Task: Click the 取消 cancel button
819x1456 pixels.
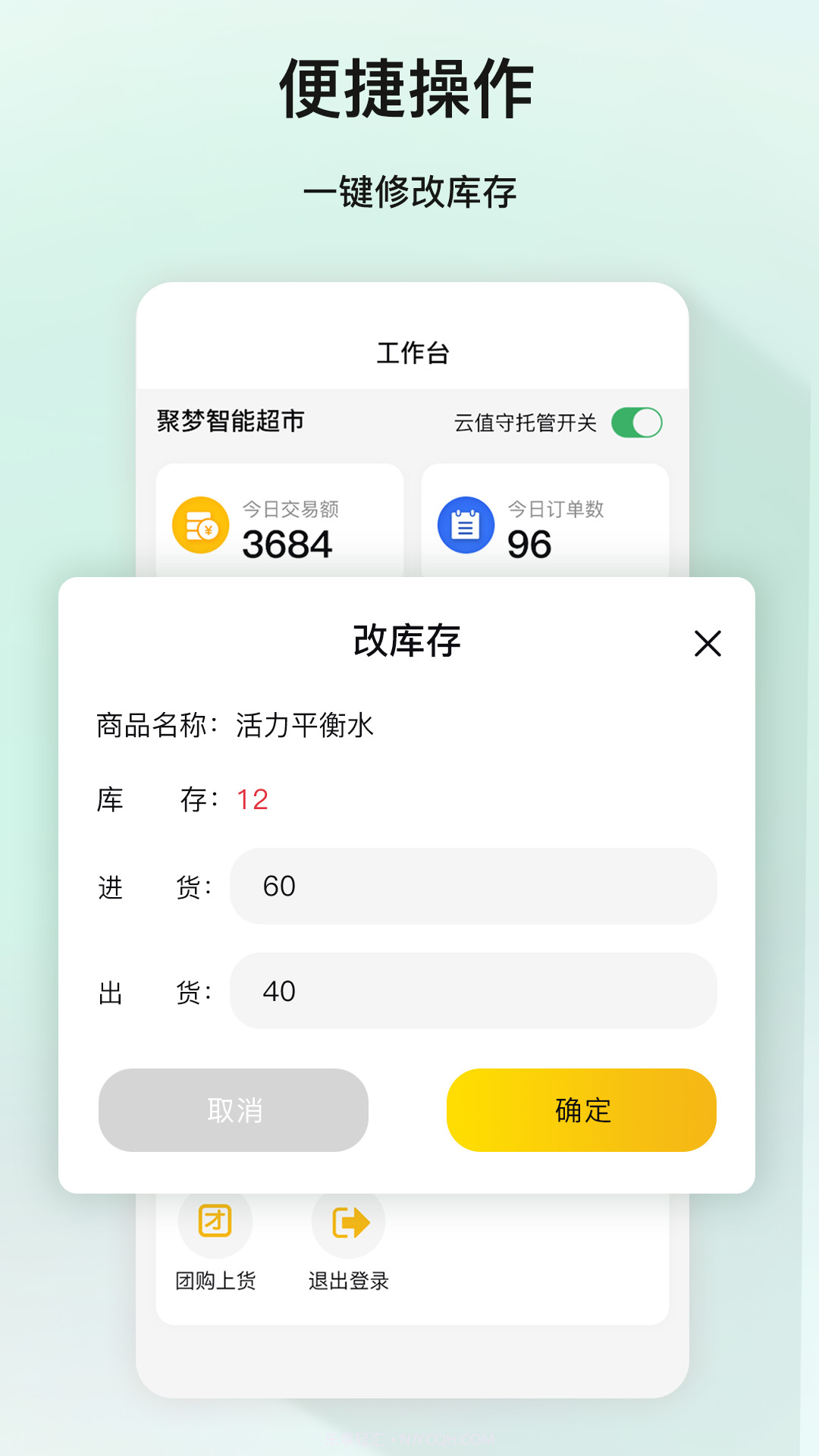Action: (233, 1110)
